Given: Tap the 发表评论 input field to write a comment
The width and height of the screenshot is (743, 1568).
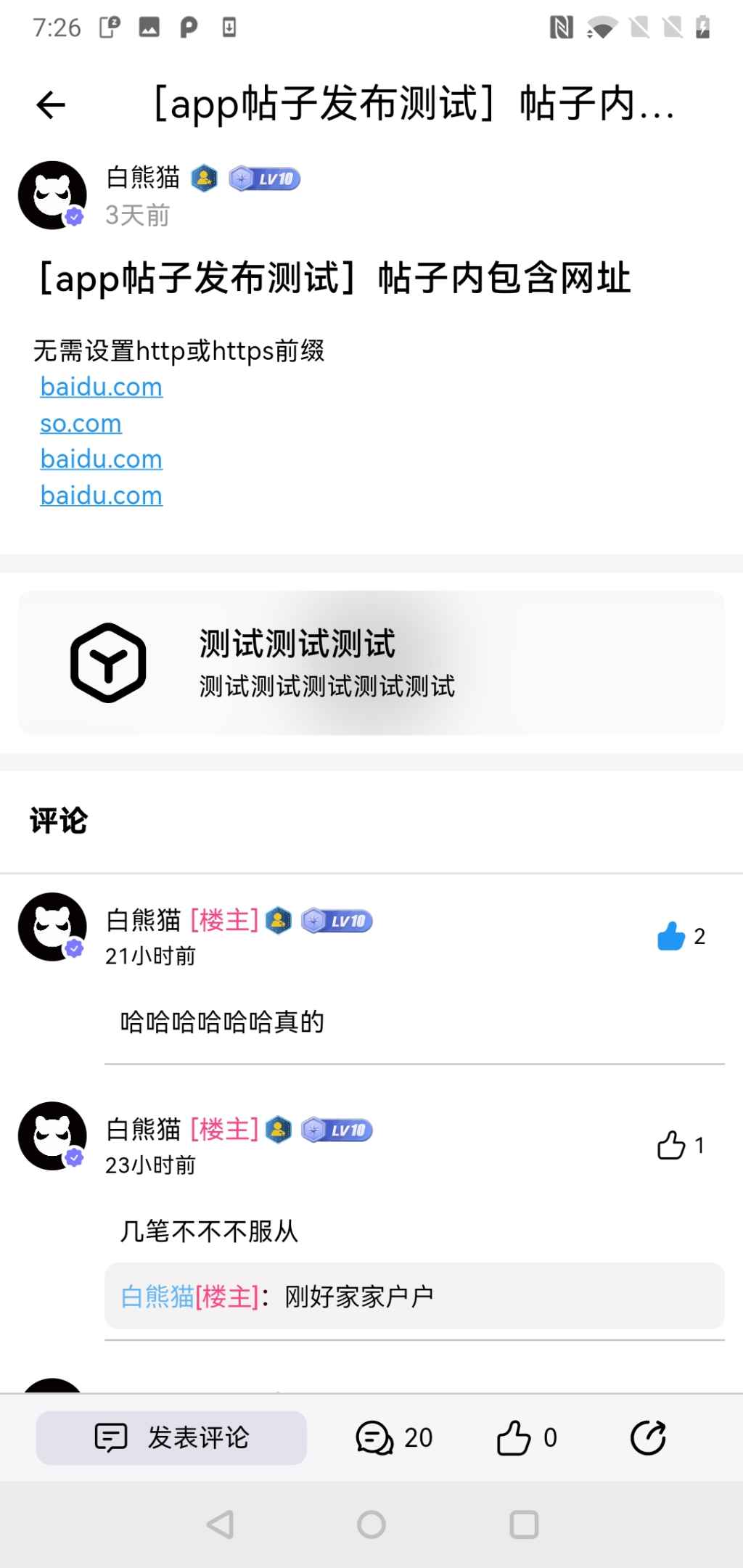Looking at the screenshot, I should coord(171,1437).
